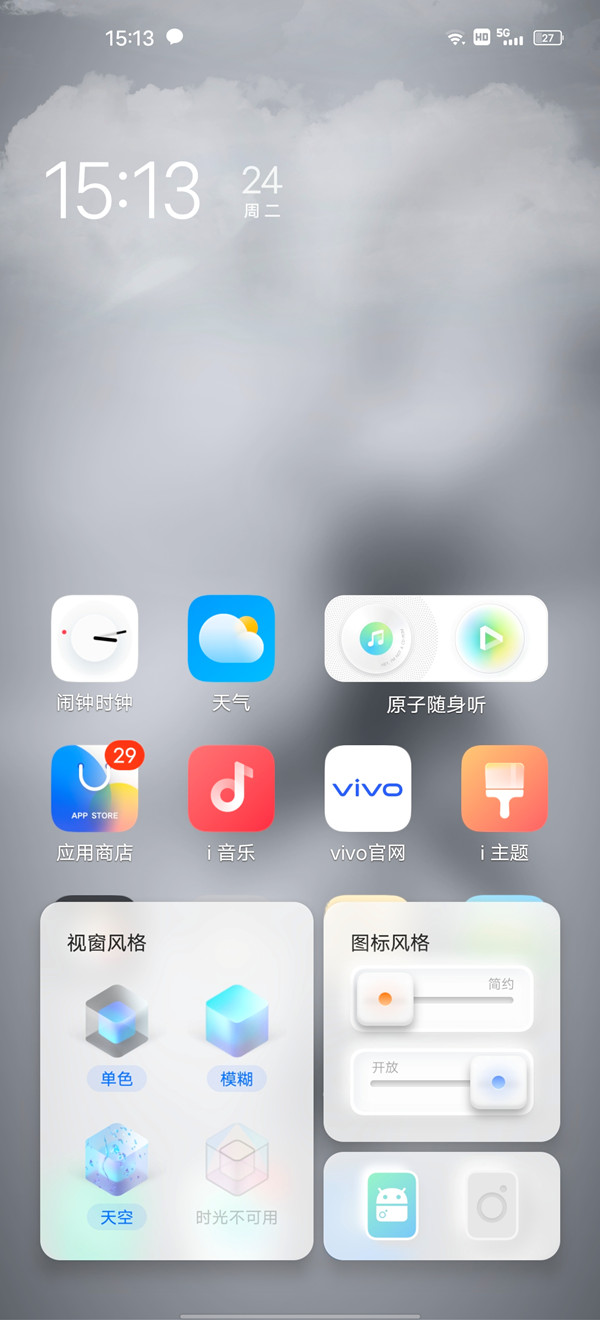Select the Android robot icon option

point(392,1205)
